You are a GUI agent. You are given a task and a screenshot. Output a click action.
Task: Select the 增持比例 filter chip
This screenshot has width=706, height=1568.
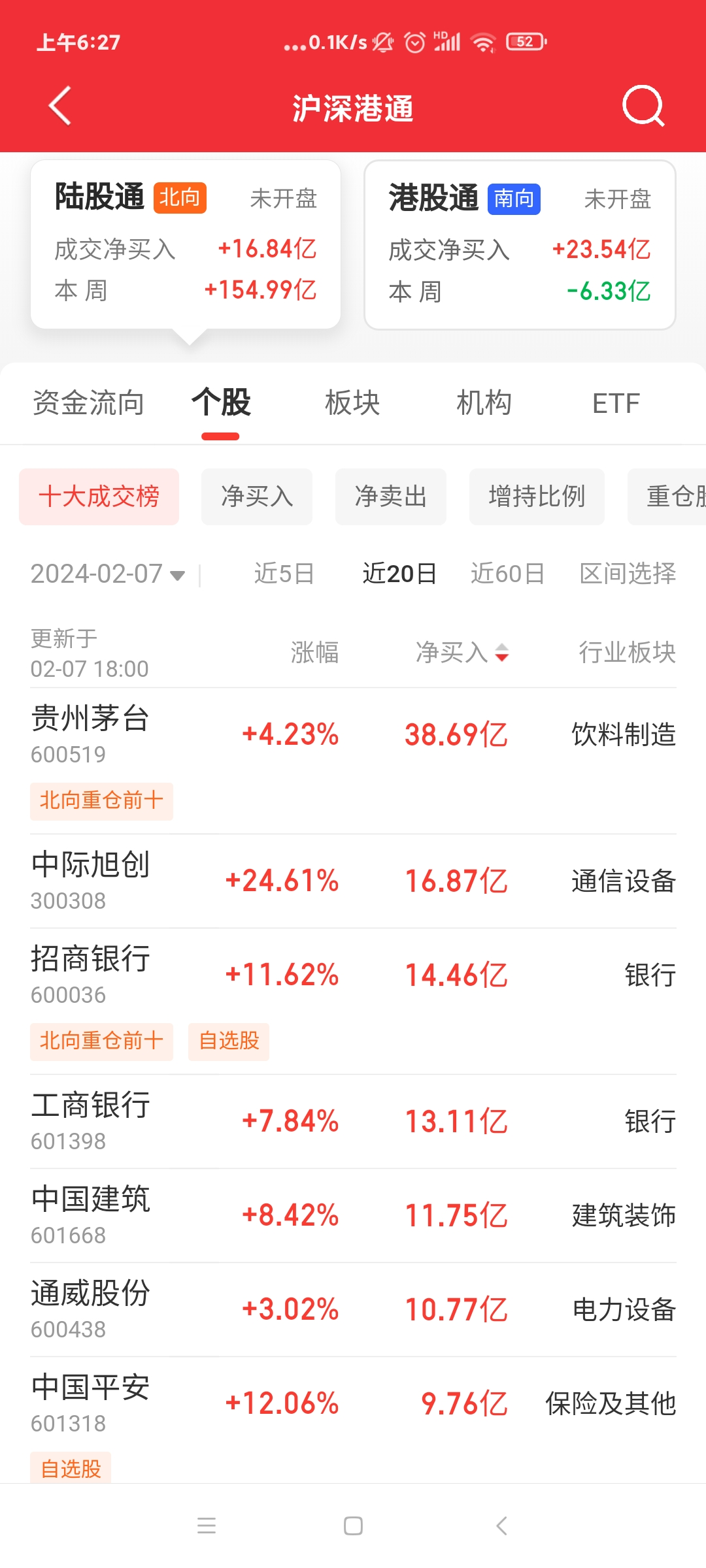[537, 497]
